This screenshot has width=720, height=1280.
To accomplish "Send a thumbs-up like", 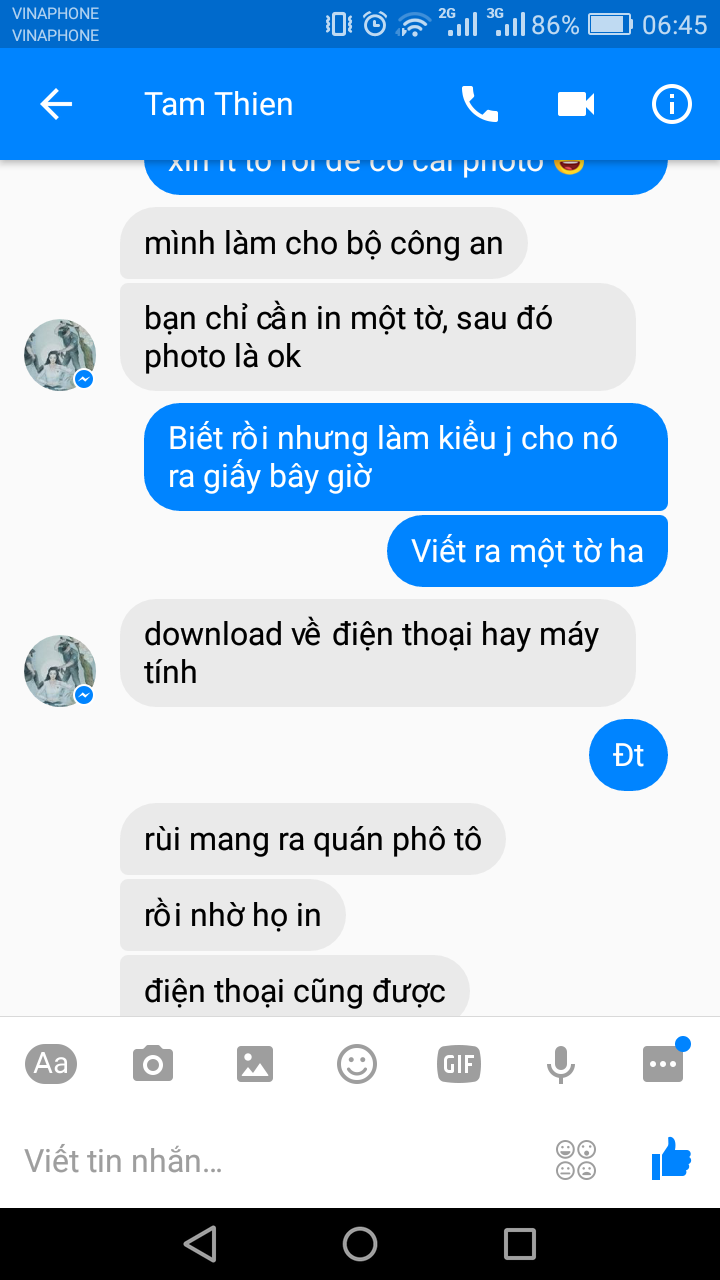I will (671, 1160).
